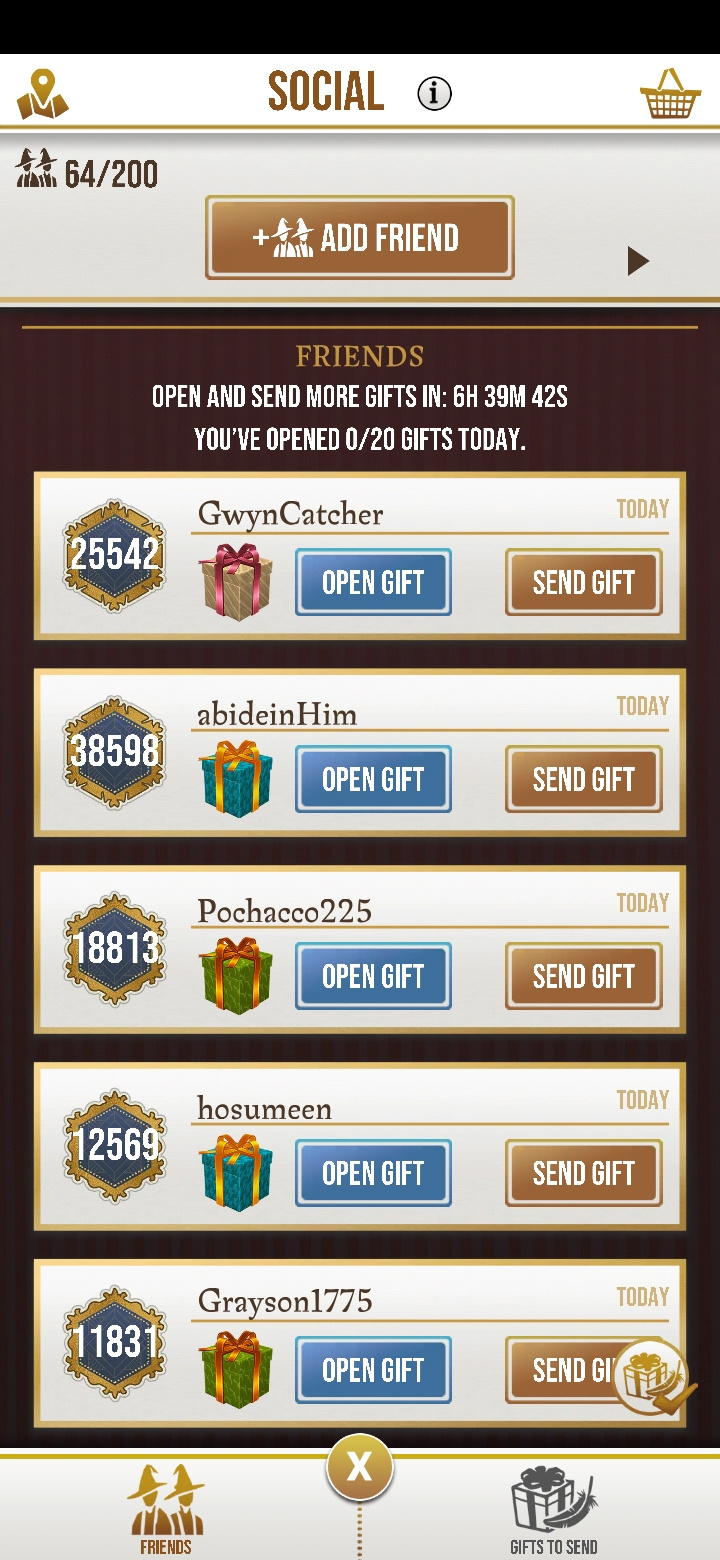Show the Social info icon
This screenshot has height=1560, width=720.
point(434,94)
